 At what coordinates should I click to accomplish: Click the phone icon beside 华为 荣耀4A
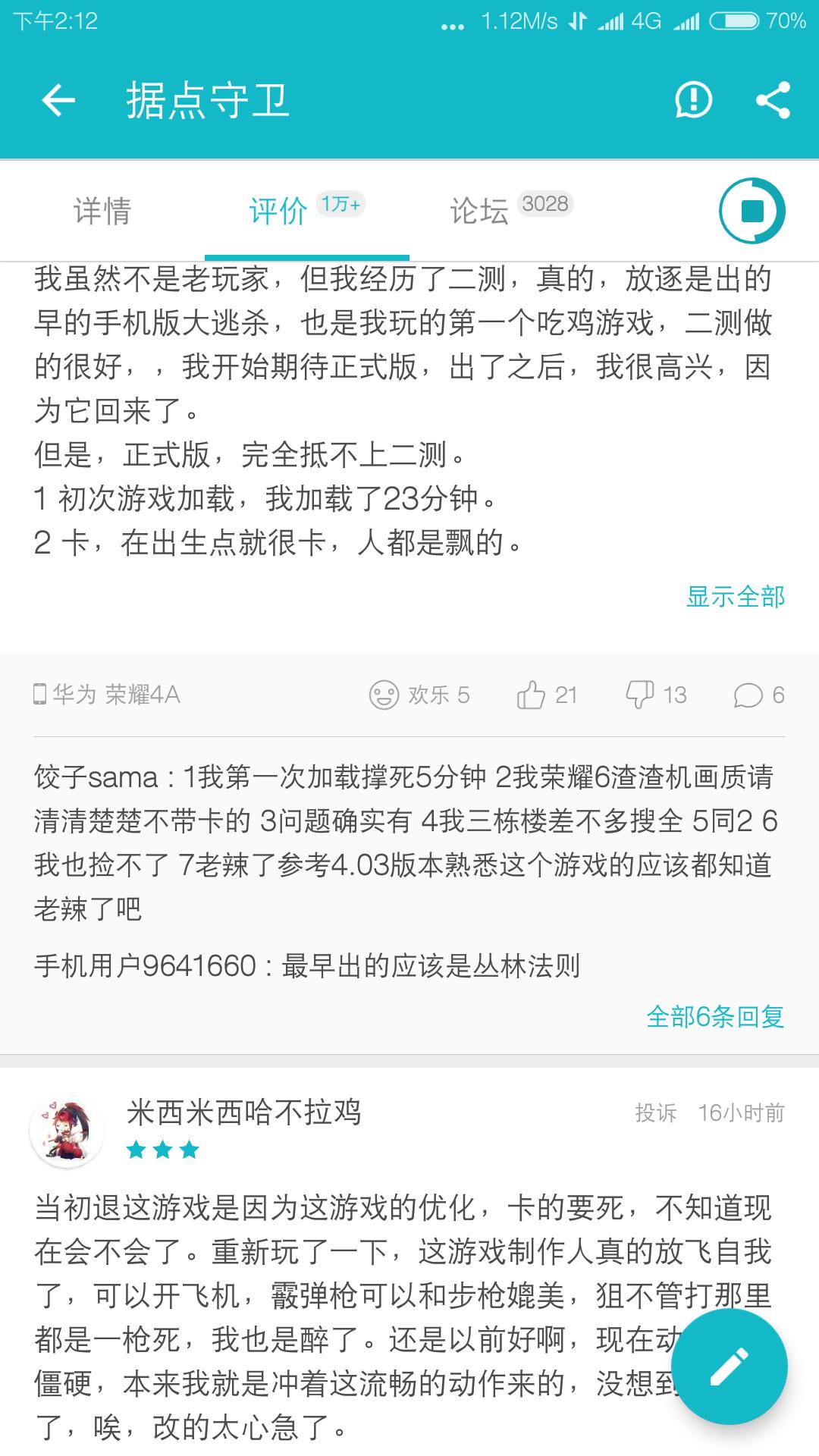tap(38, 694)
